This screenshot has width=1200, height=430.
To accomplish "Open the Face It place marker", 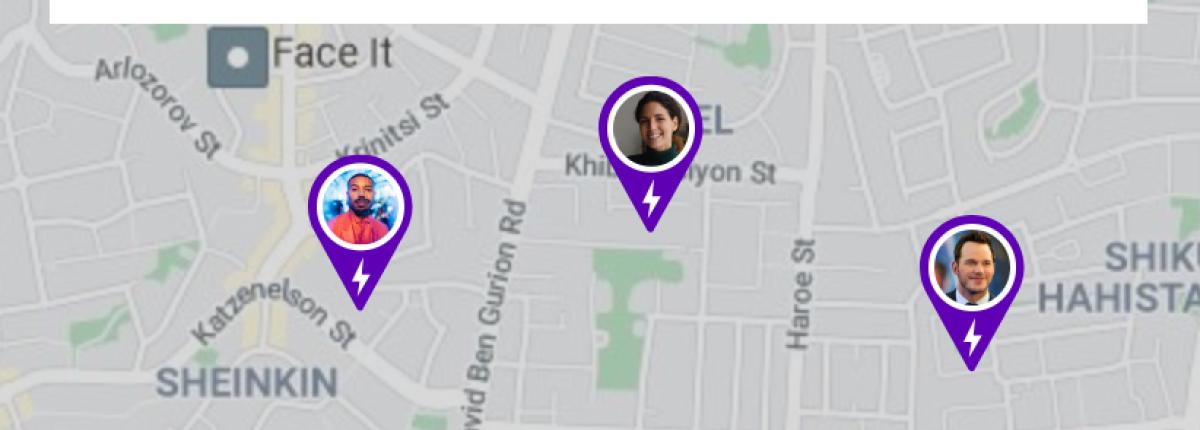I will pos(237,57).
